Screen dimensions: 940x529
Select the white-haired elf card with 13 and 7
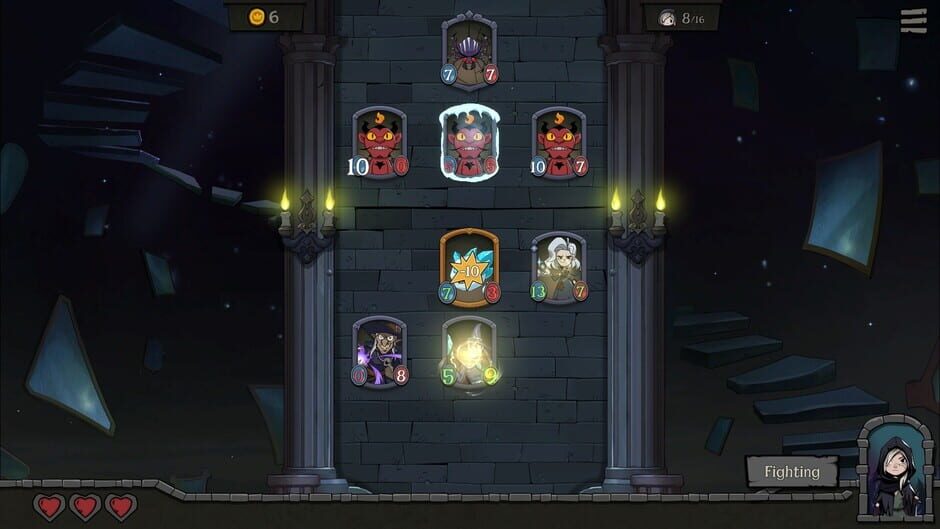(559, 267)
